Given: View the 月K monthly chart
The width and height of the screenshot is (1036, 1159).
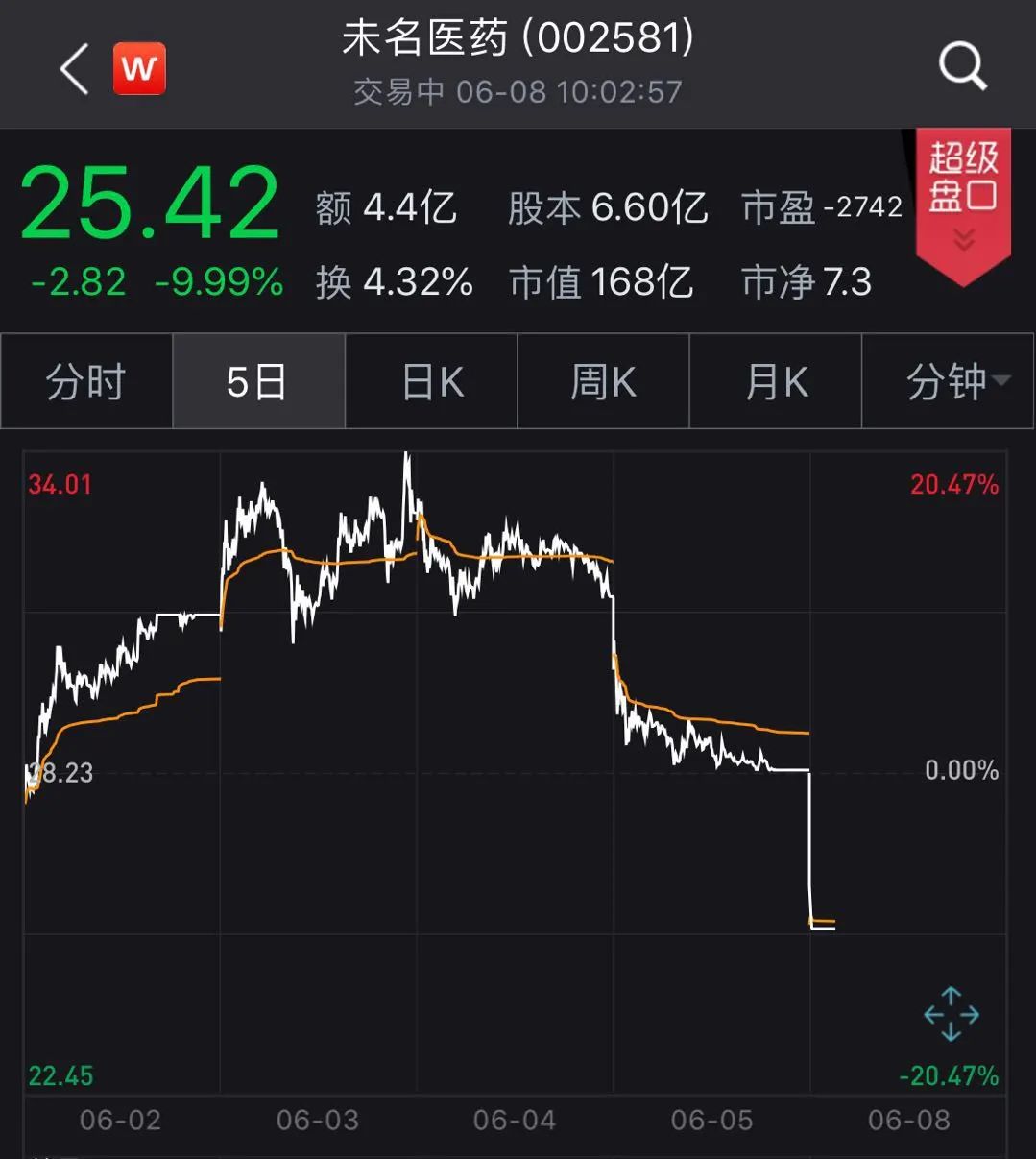Looking at the screenshot, I should pyautogui.click(x=776, y=382).
